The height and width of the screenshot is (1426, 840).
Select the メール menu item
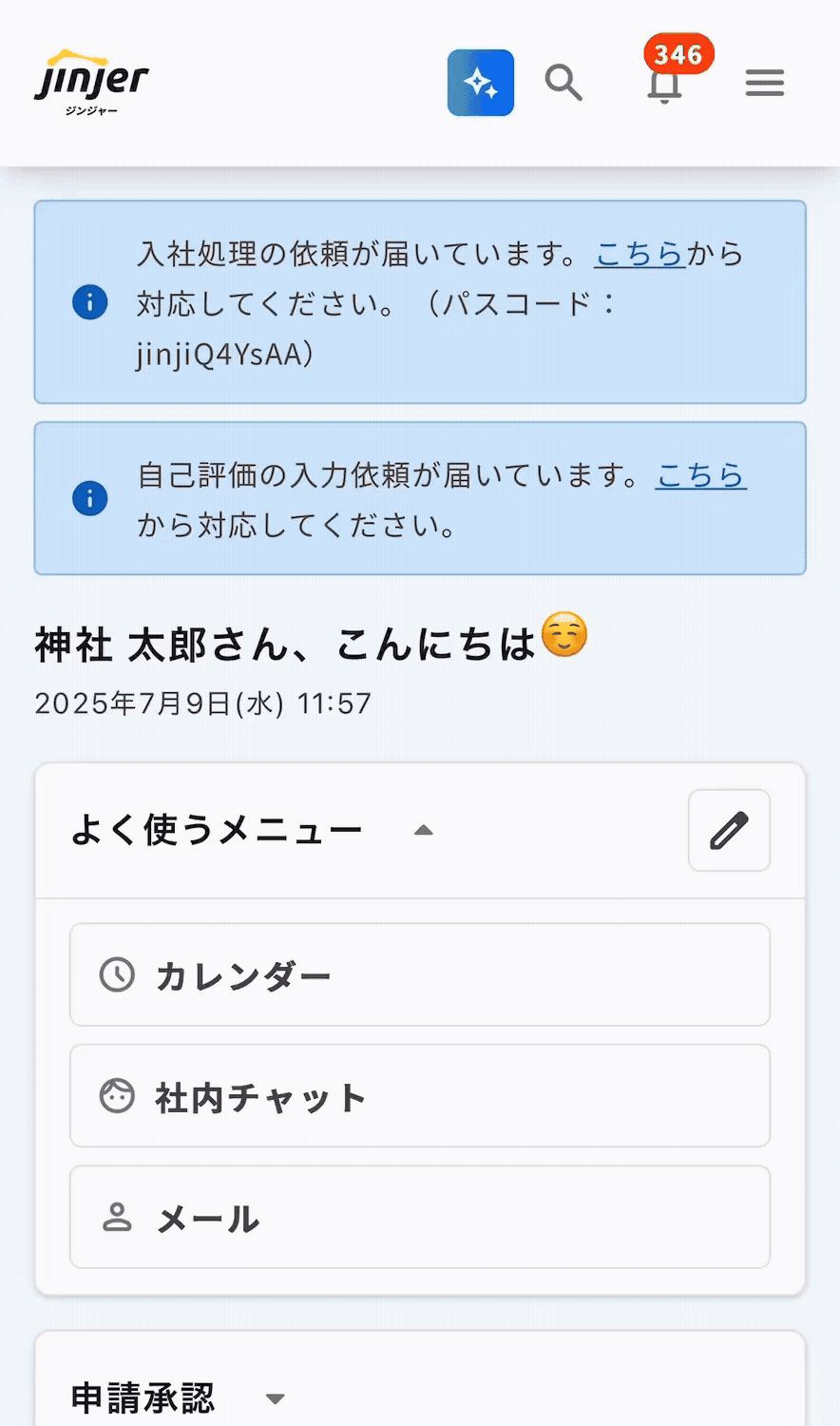419,1217
